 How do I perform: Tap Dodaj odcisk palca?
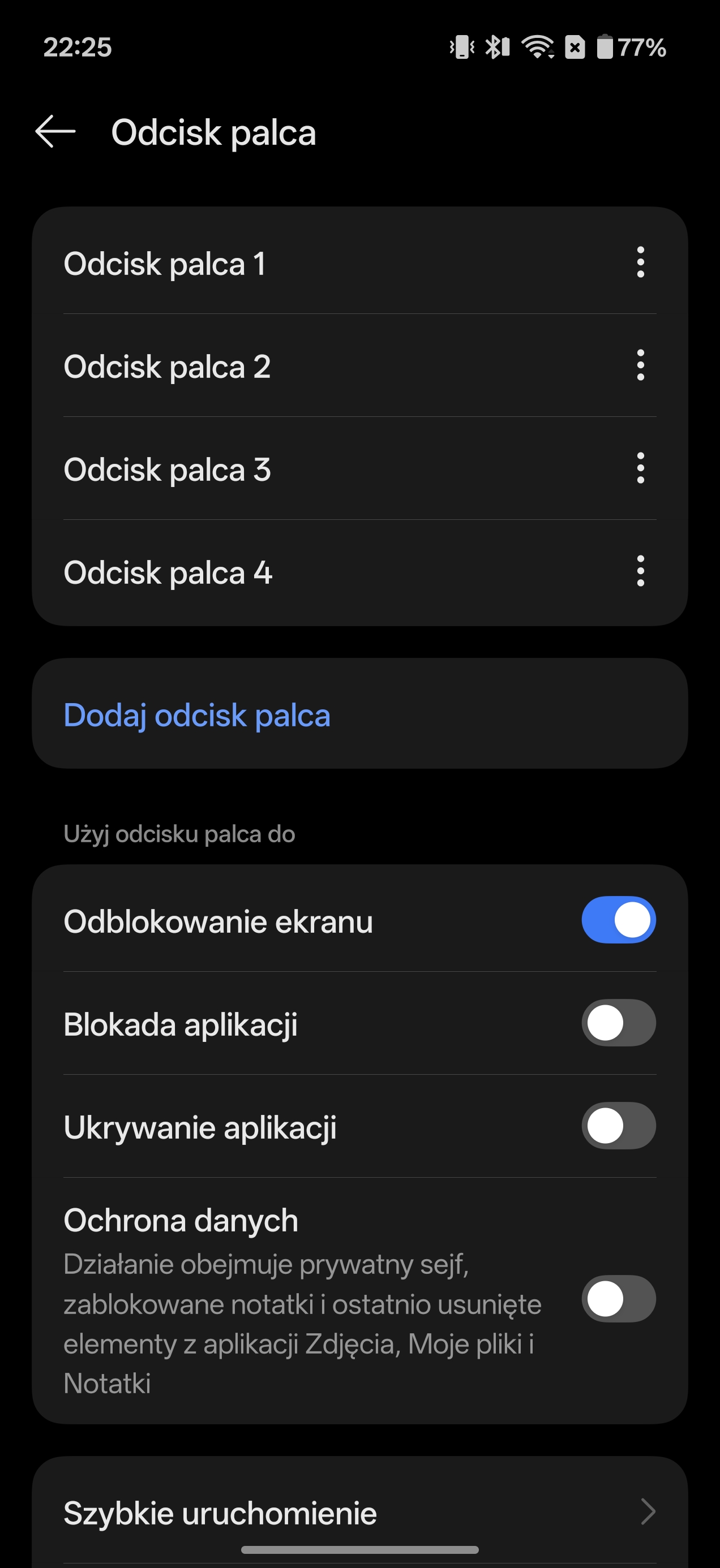[197, 714]
